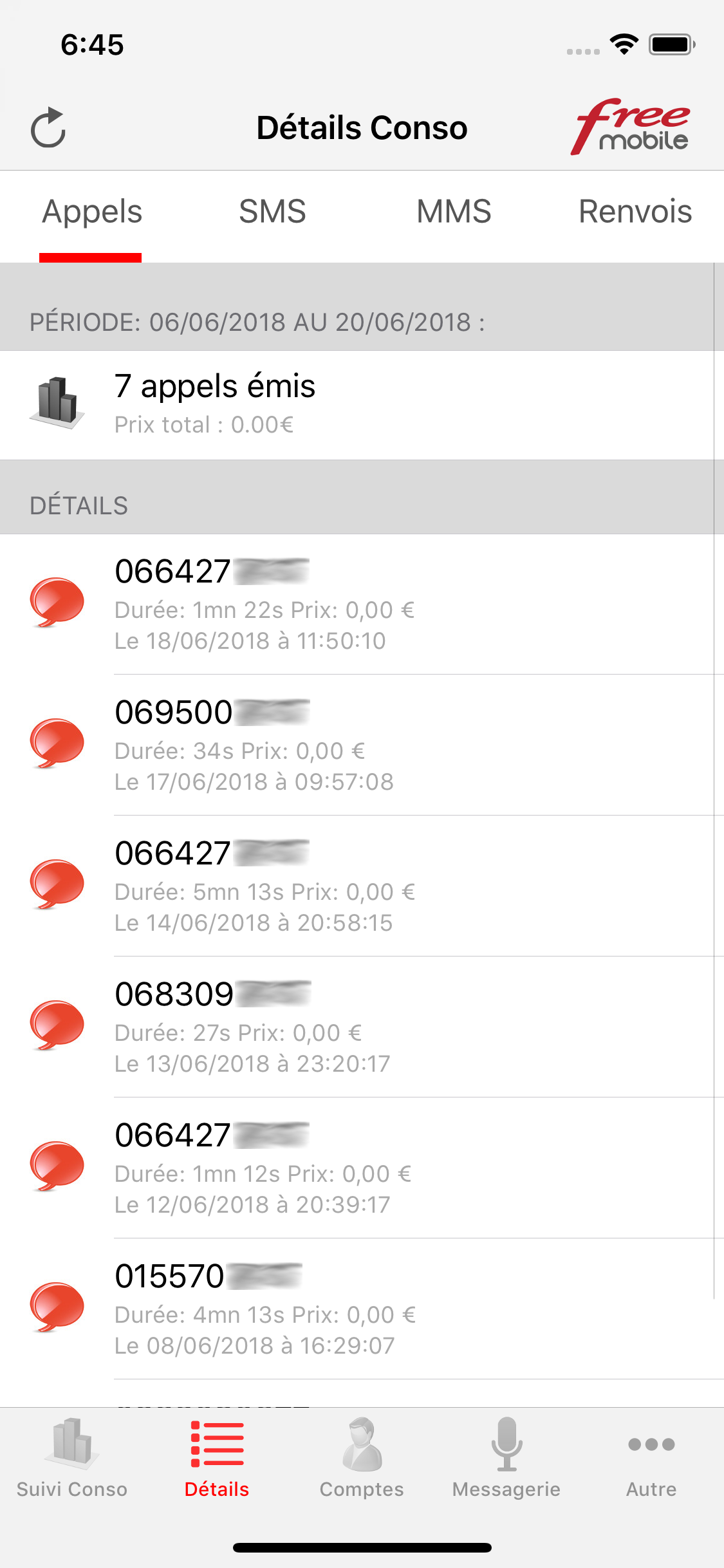This screenshot has height=1568, width=724.
Task: Select the Renvois tab
Action: coord(634,211)
